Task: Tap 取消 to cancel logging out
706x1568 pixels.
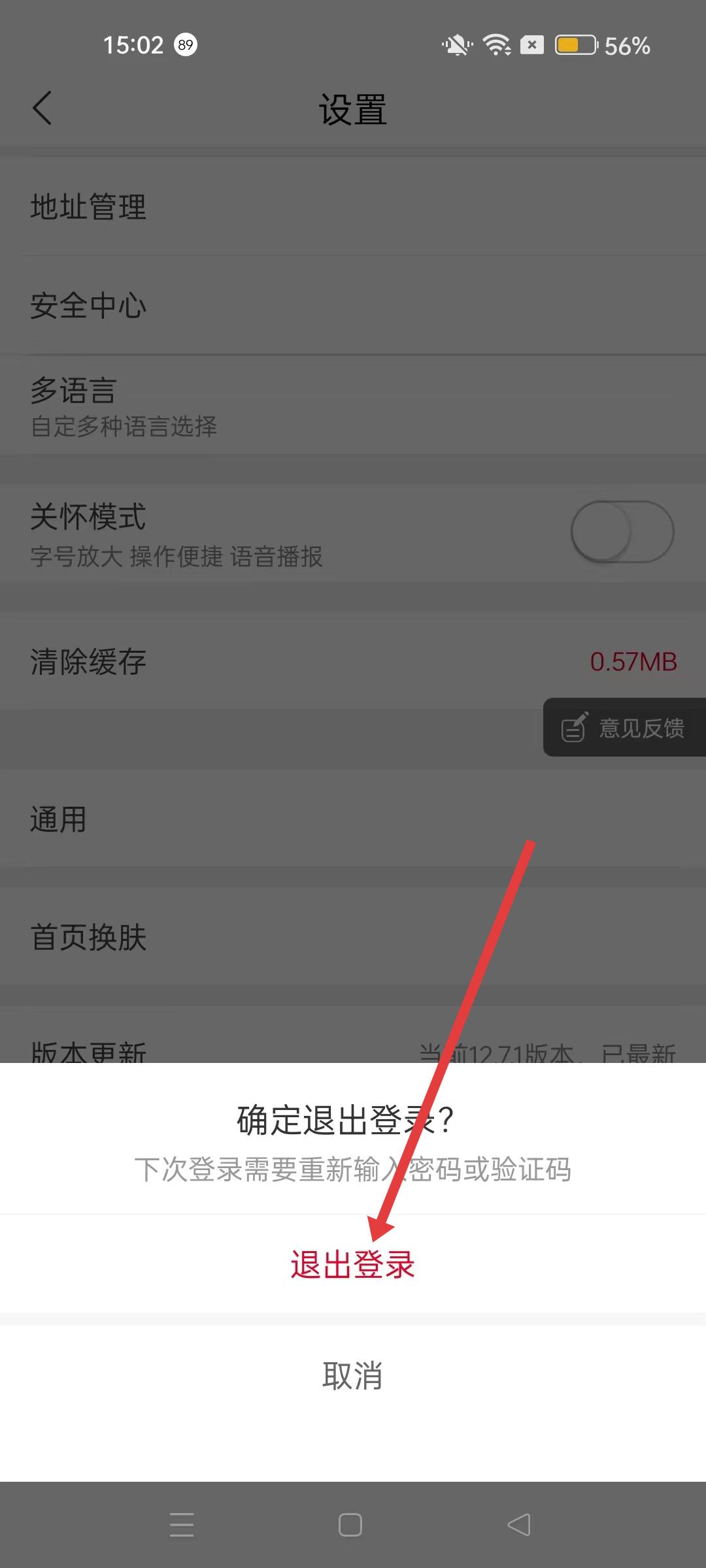Action: coord(352,1376)
